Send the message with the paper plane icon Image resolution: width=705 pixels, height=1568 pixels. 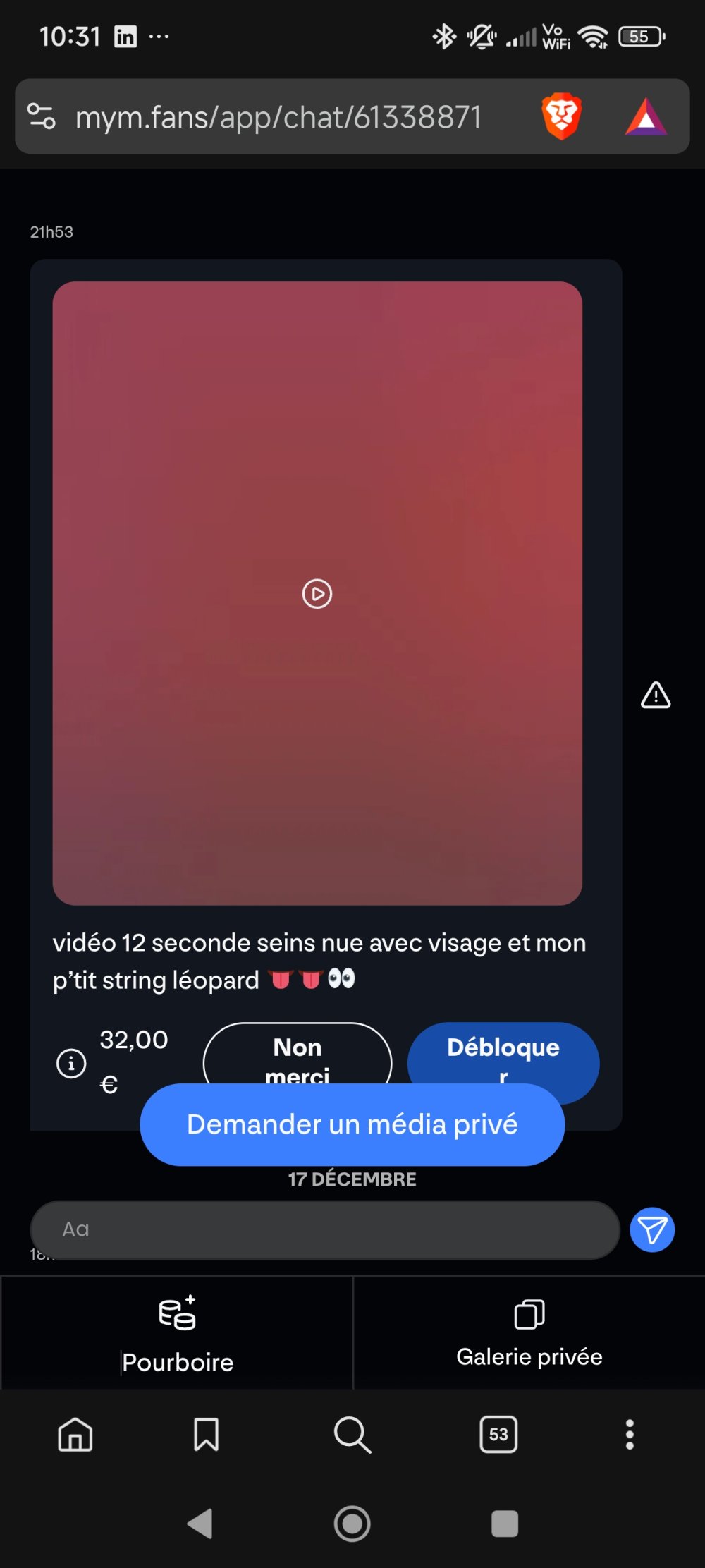click(651, 1229)
